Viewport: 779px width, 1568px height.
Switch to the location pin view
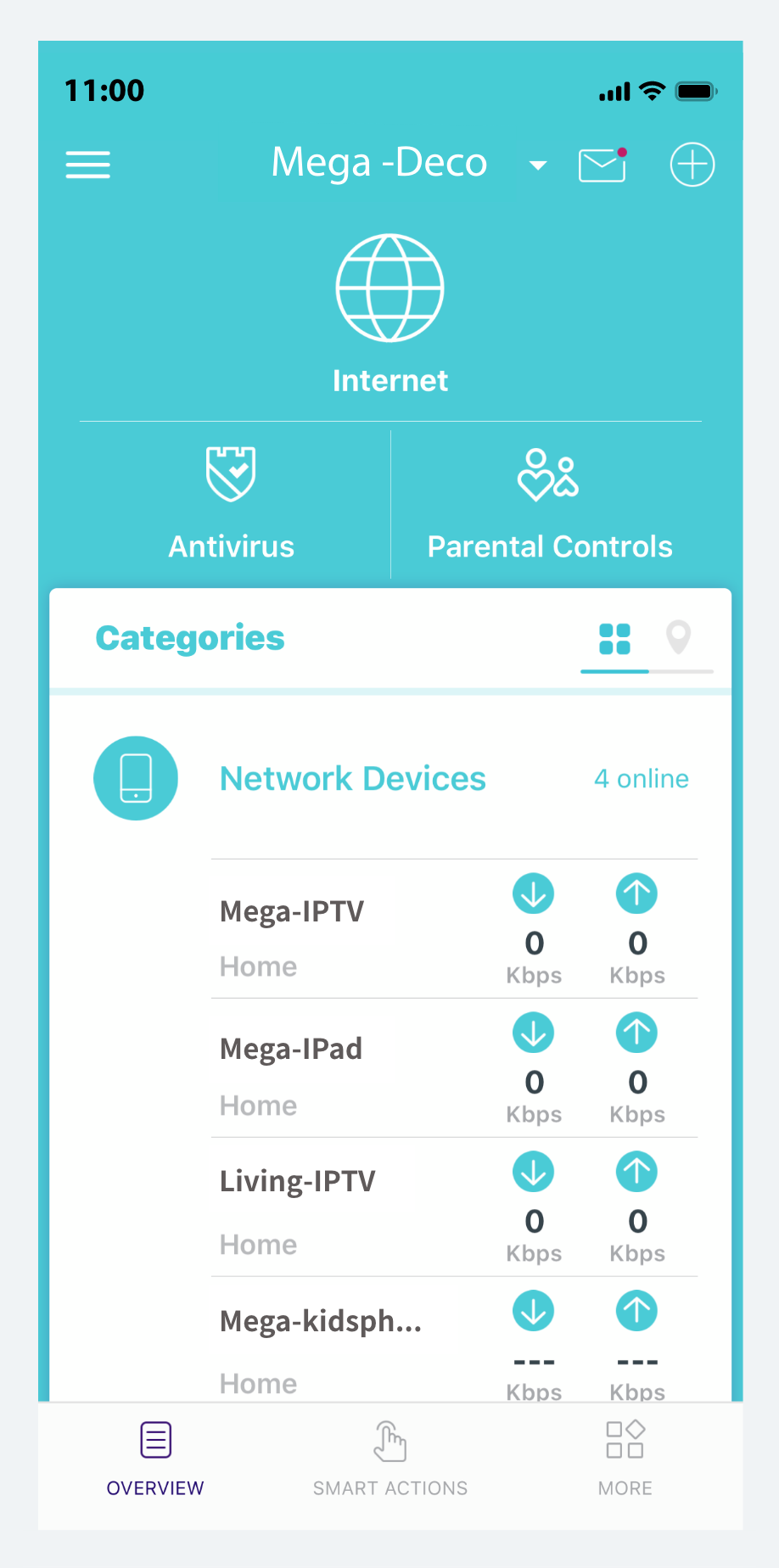(x=678, y=637)
